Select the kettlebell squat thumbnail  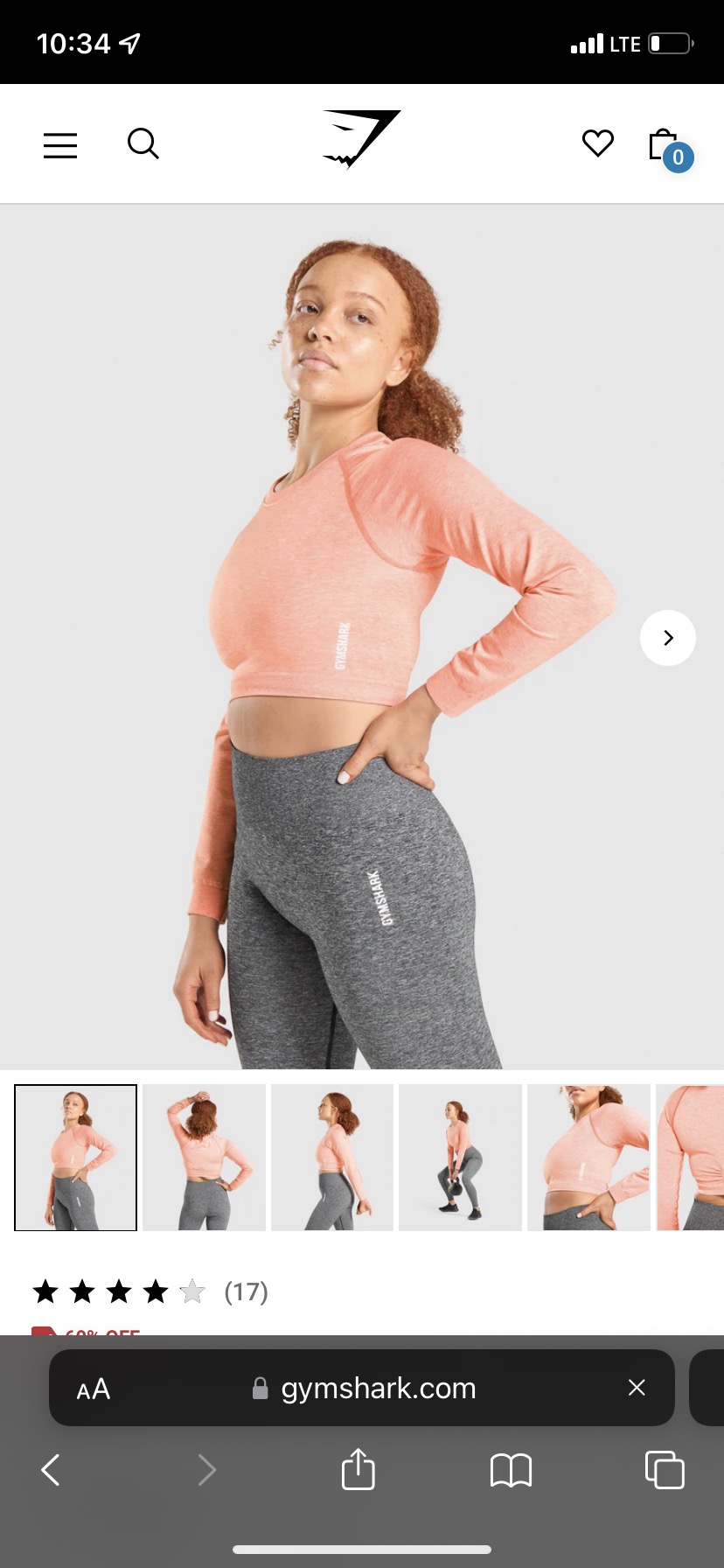pyautogui.click(x=460, y=1158)
